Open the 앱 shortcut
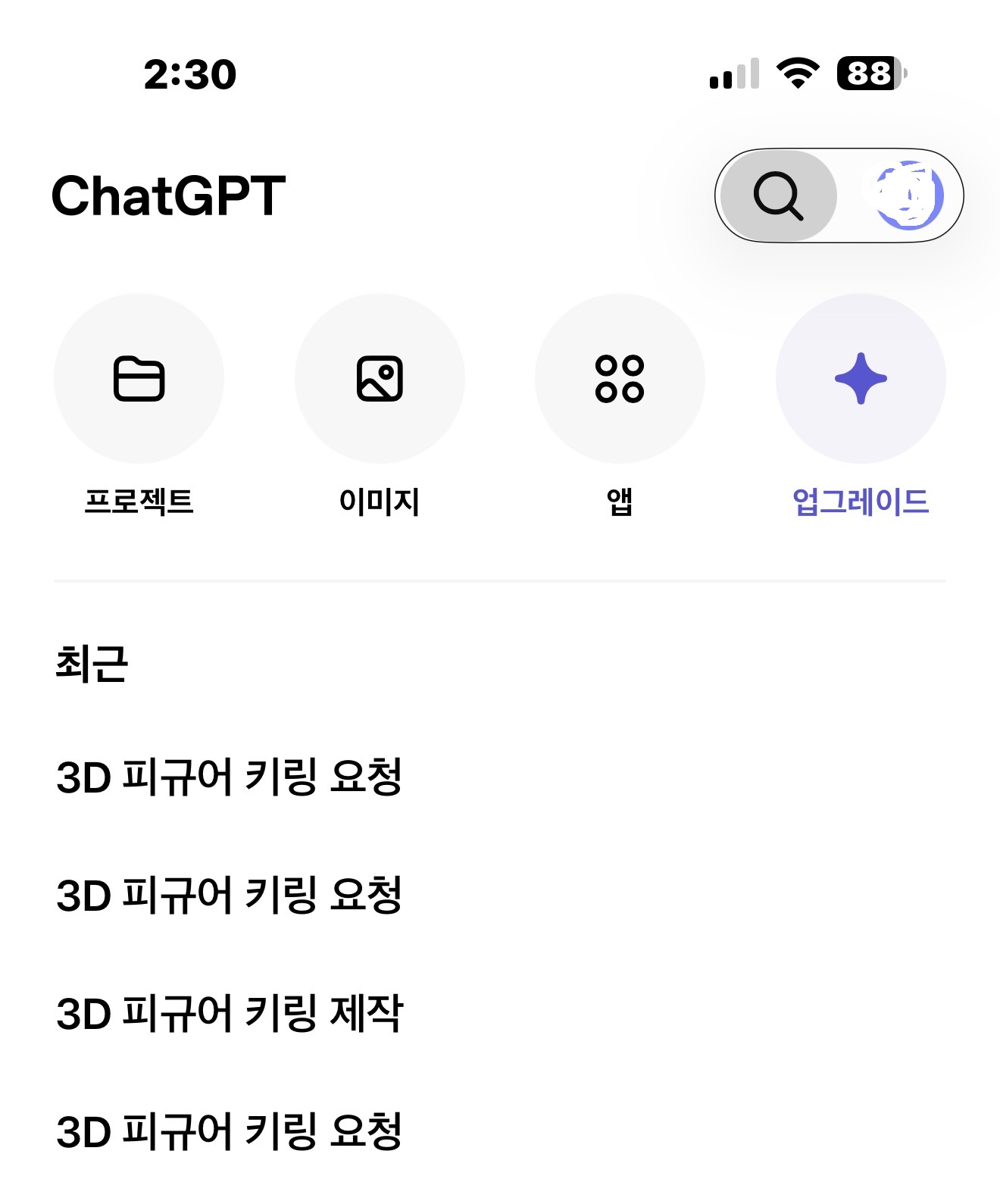Screen dimensions: 1000x1204 click(620, 378)
